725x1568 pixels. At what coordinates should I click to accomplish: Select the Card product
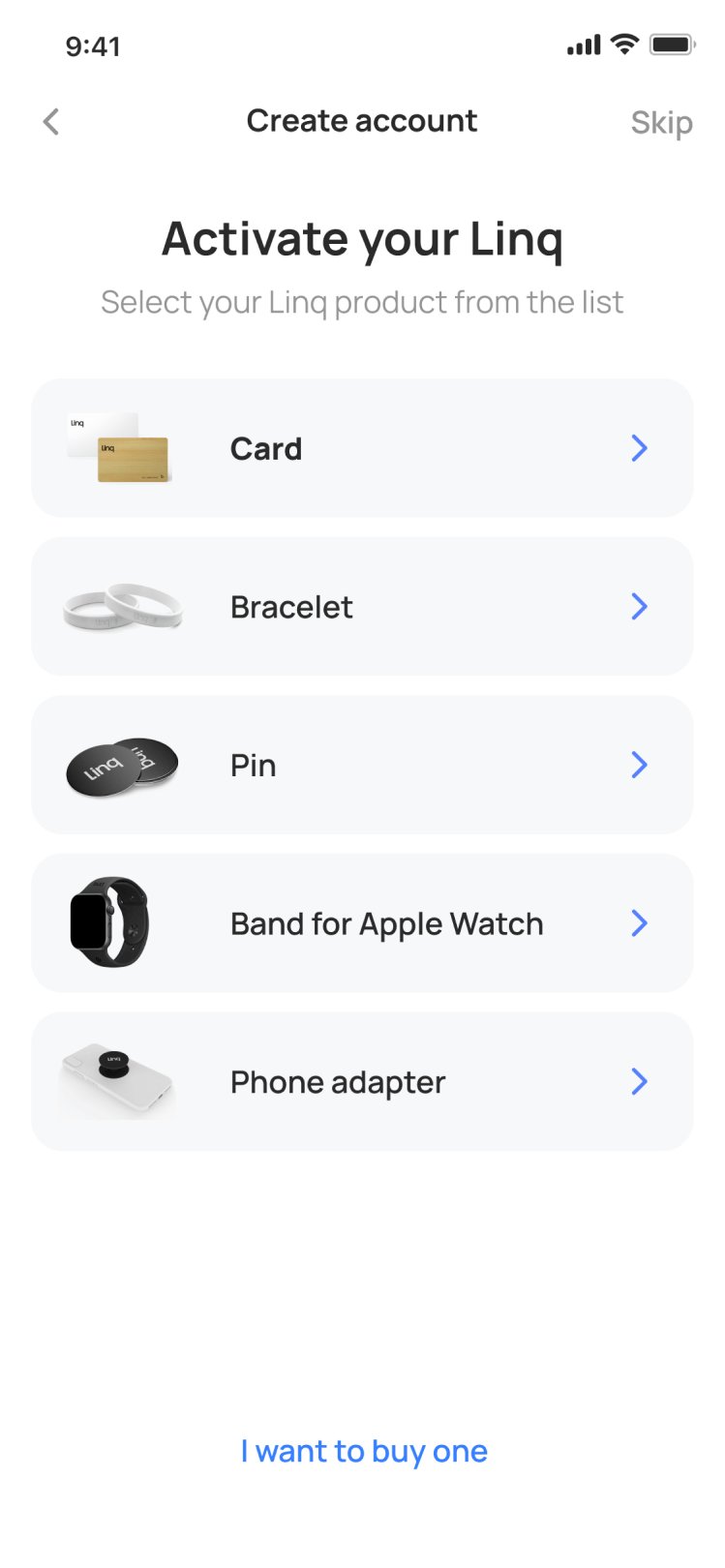[362, 448]
